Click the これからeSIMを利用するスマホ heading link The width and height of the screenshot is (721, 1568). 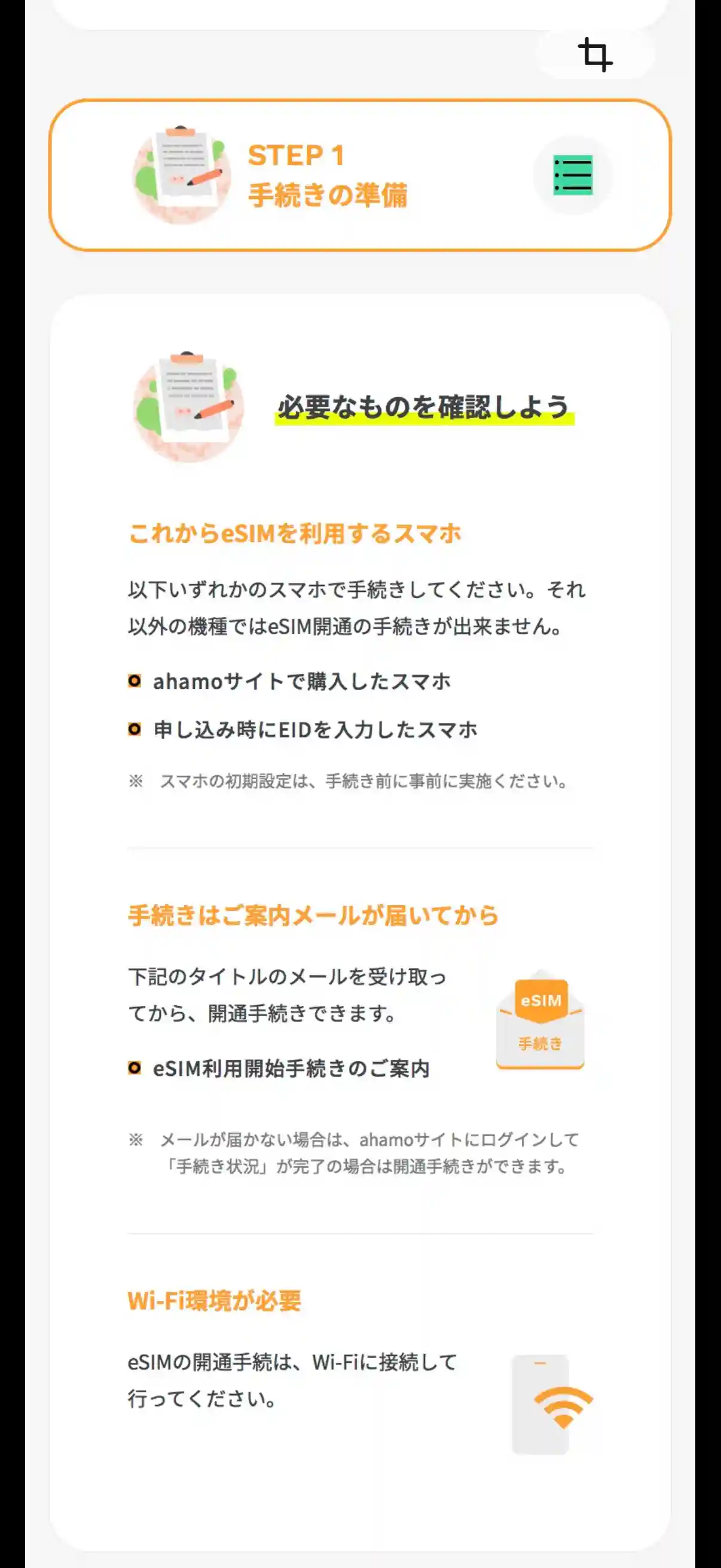[x=295, y=533]
